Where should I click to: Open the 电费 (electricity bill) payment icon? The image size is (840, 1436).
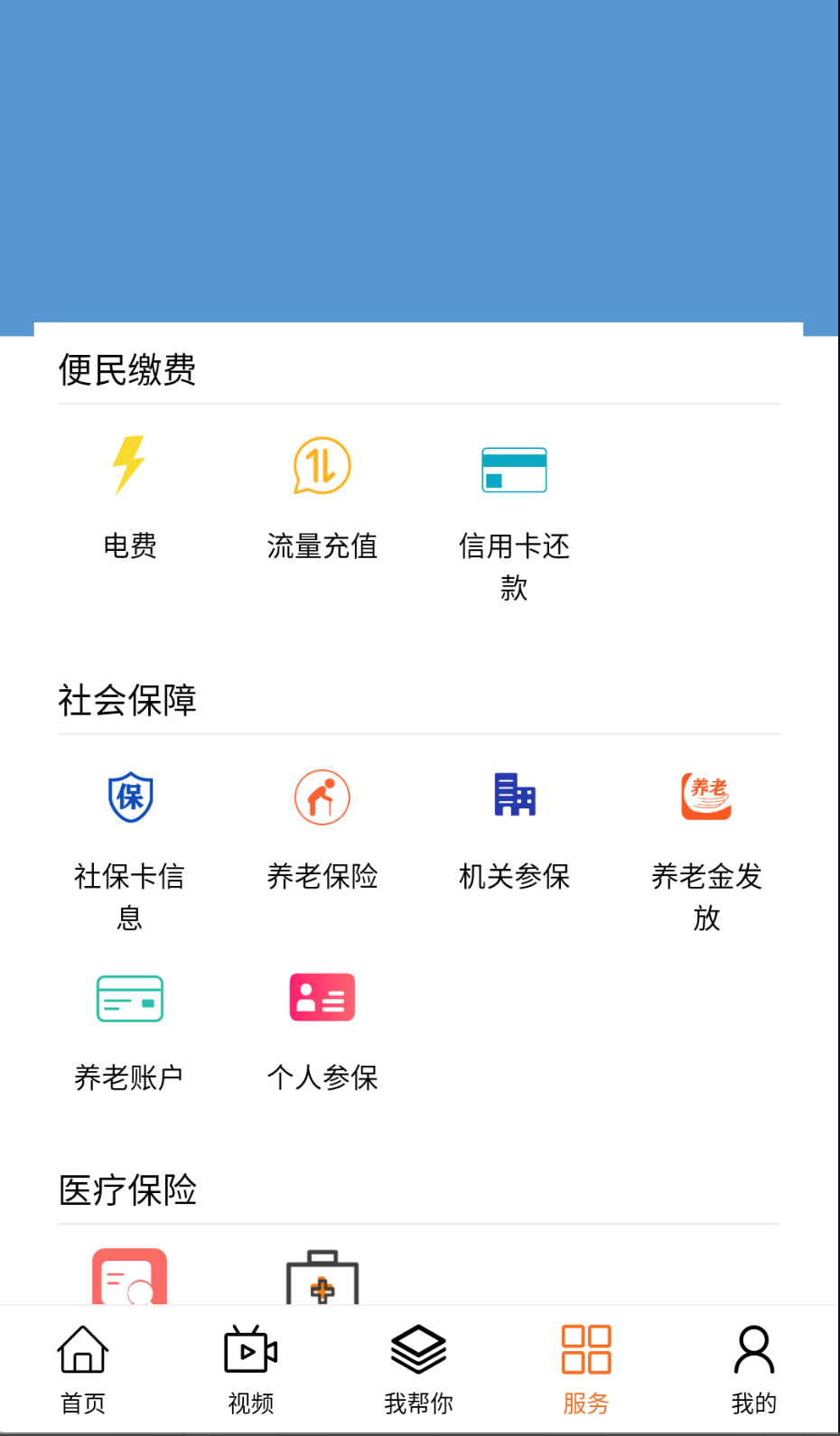(x=127, y=468)
